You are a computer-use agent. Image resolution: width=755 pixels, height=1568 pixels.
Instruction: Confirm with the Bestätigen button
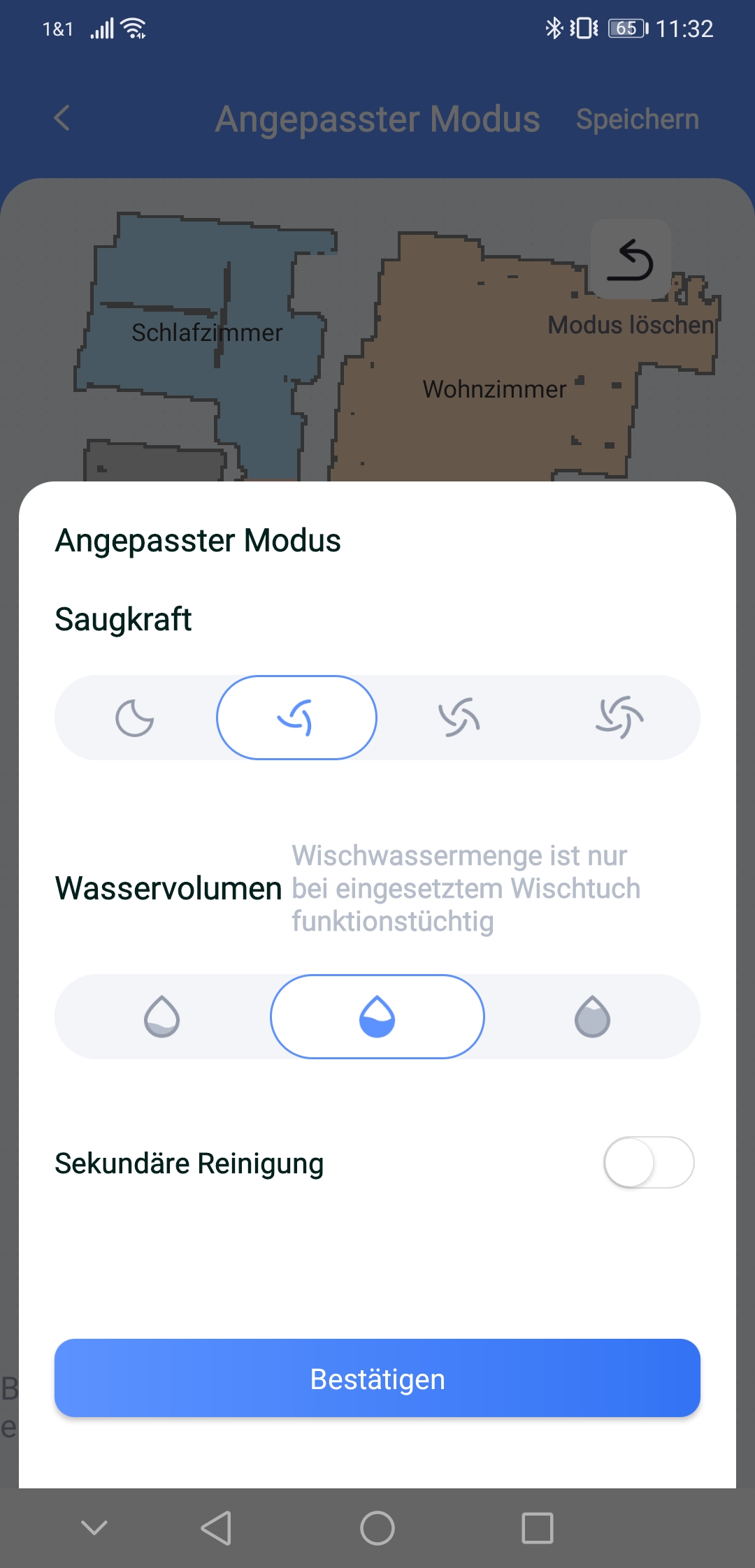377,1379
